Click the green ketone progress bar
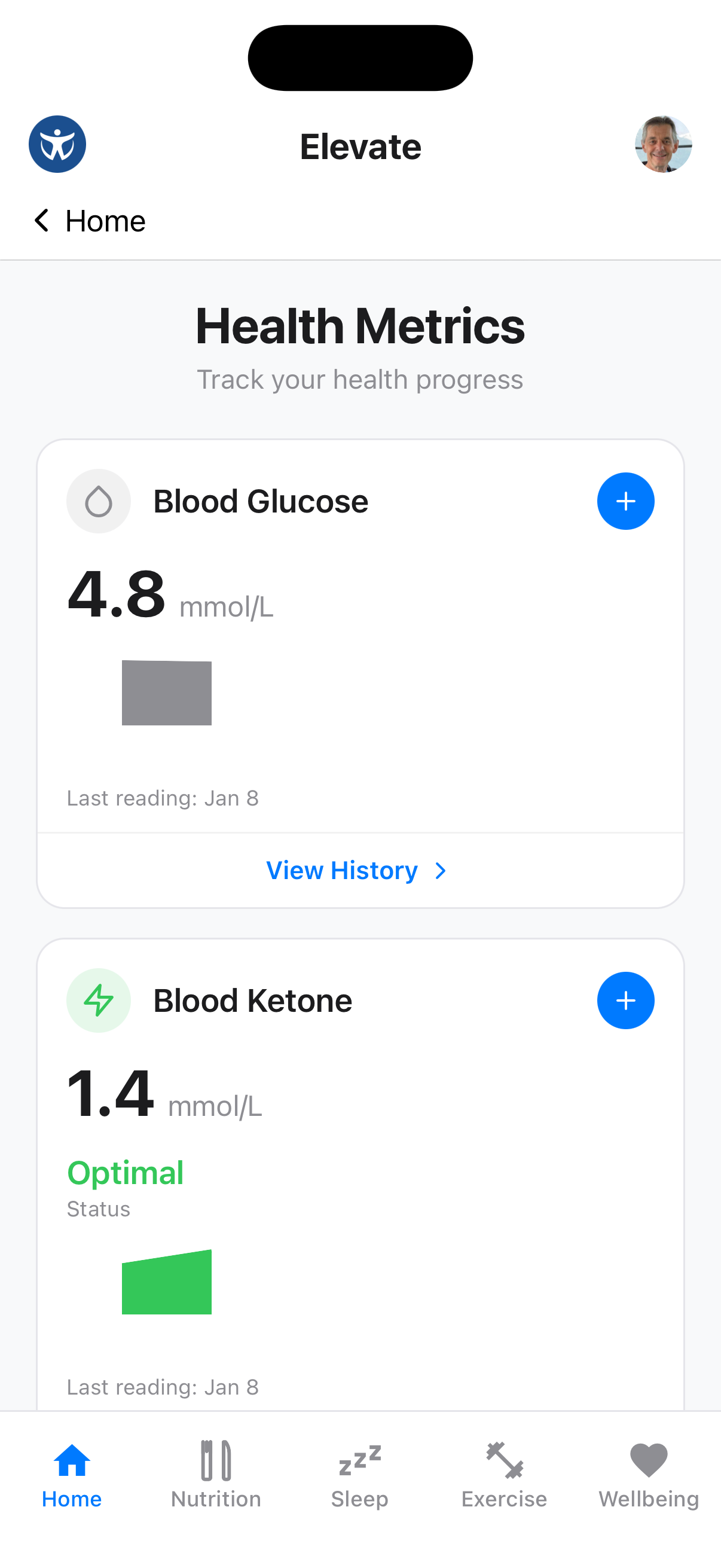This screenshot has width=721, height=1568. click(166, 1280)
